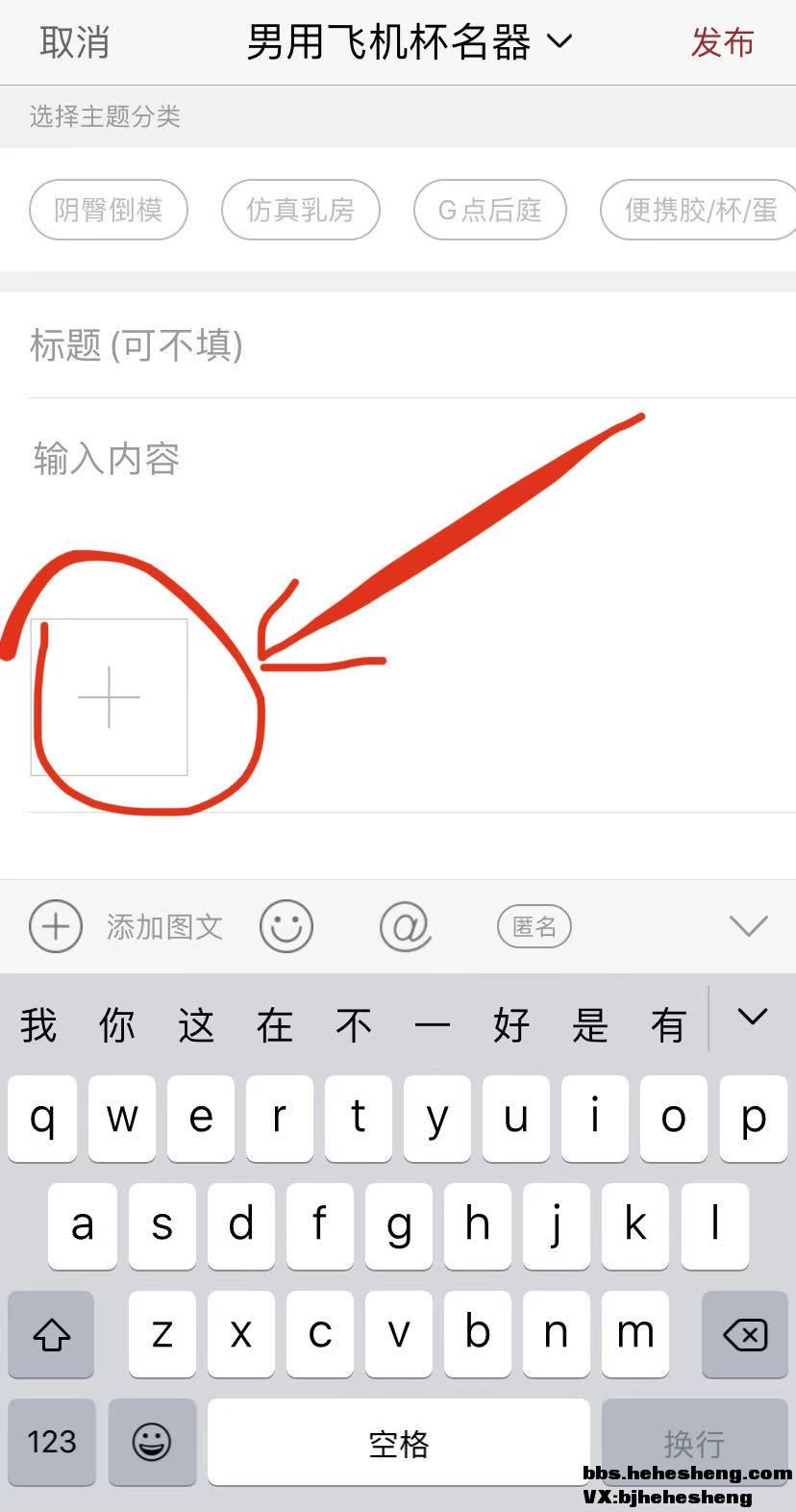
Task: Open the emoji smiley picker in toolbar
Action: 286,927
